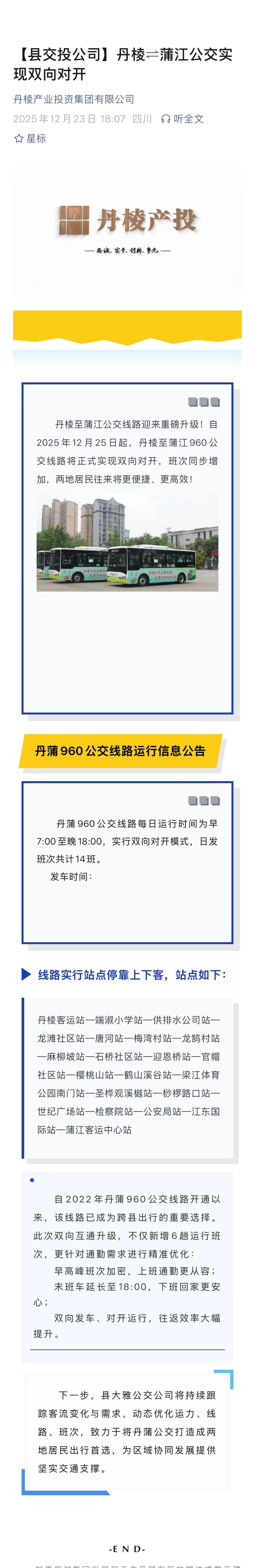The image size is (255, 1568).
Task: Open the 丹棱产业投资集团有限公司 account page
Action: [74, 99]
